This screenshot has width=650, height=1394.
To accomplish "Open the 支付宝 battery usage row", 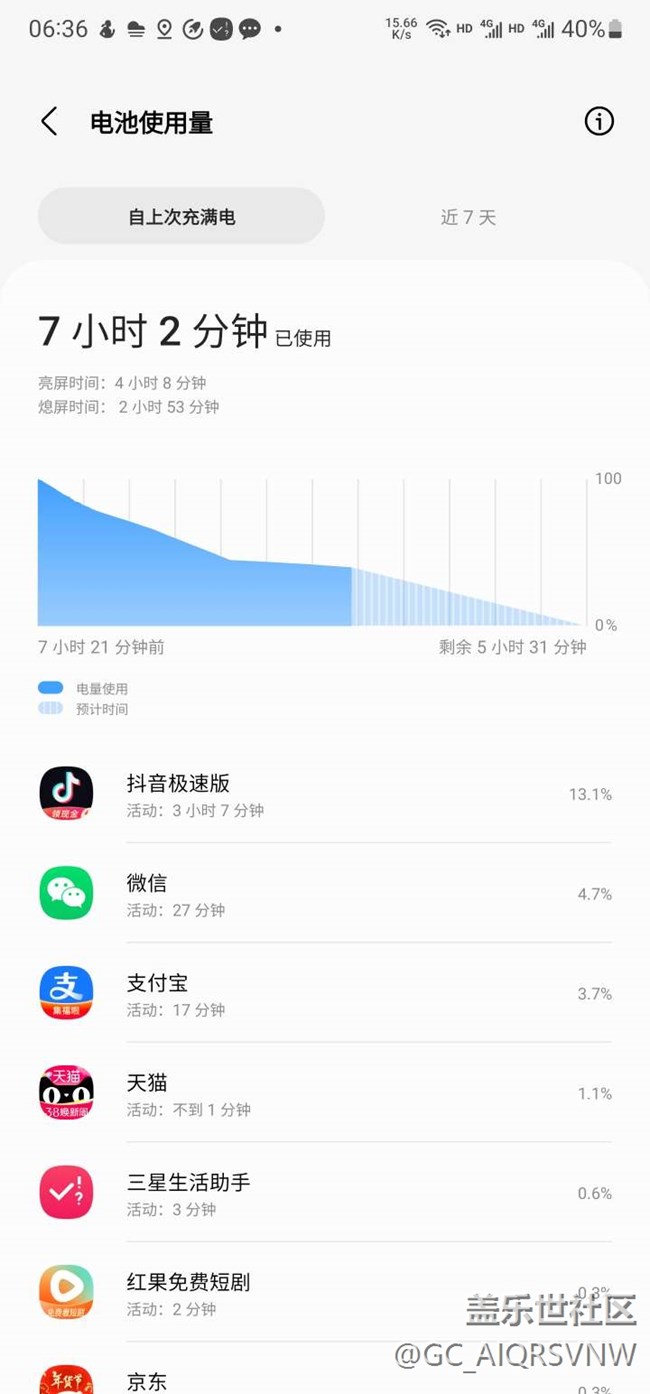I will 325,994.
